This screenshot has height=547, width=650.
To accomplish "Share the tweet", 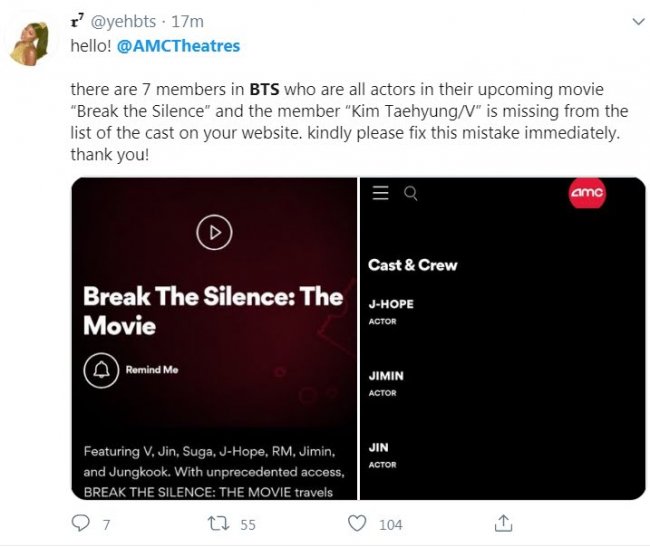I will click(x=504, y=523).
